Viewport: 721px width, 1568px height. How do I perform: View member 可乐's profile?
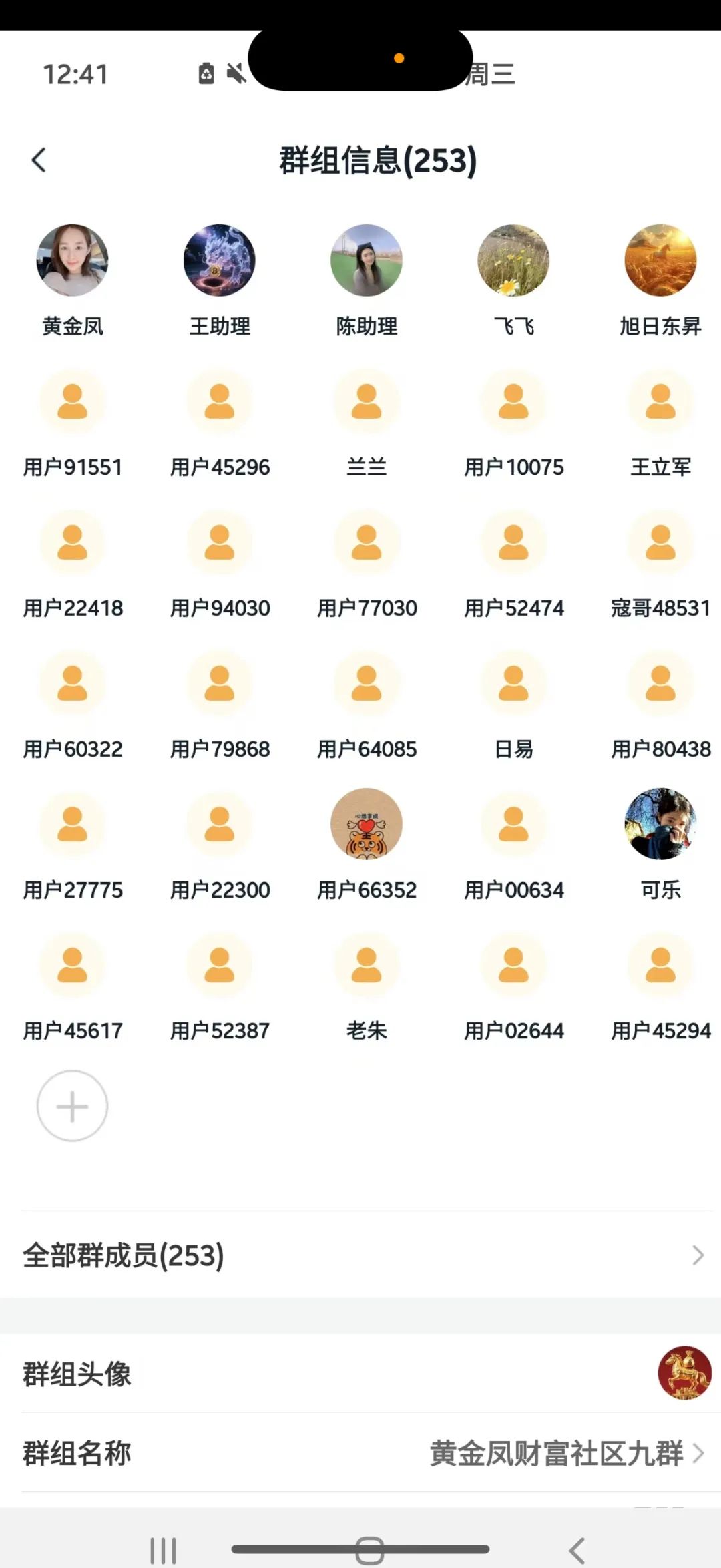click(x=660, y=825)
